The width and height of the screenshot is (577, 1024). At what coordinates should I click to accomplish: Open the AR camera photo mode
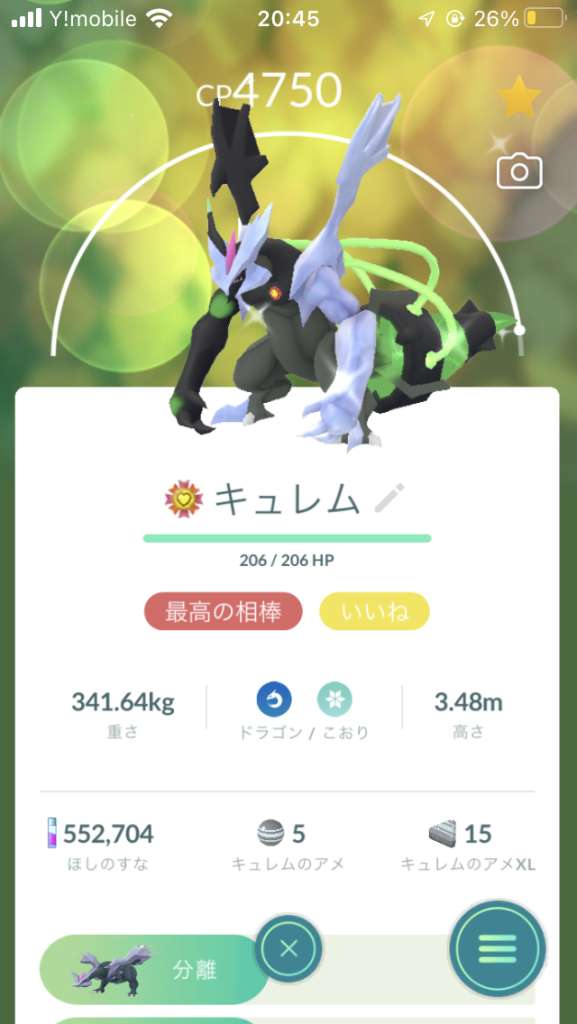pyautogui.click(x=520, y=172)
